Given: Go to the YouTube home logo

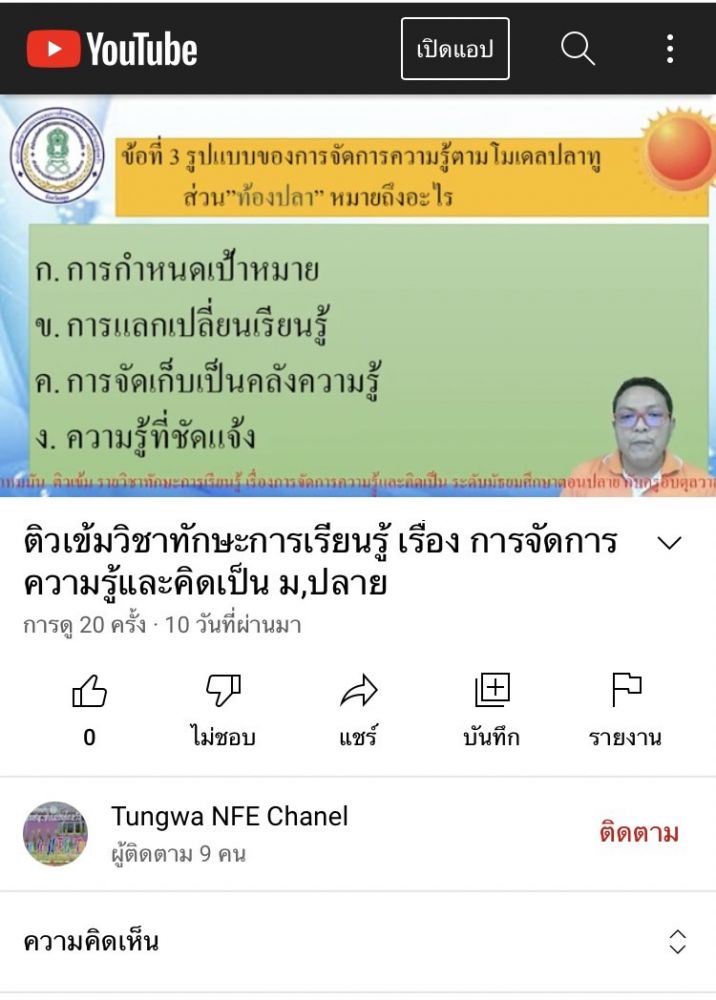Looking at the screenshot, I should [112, 49].
